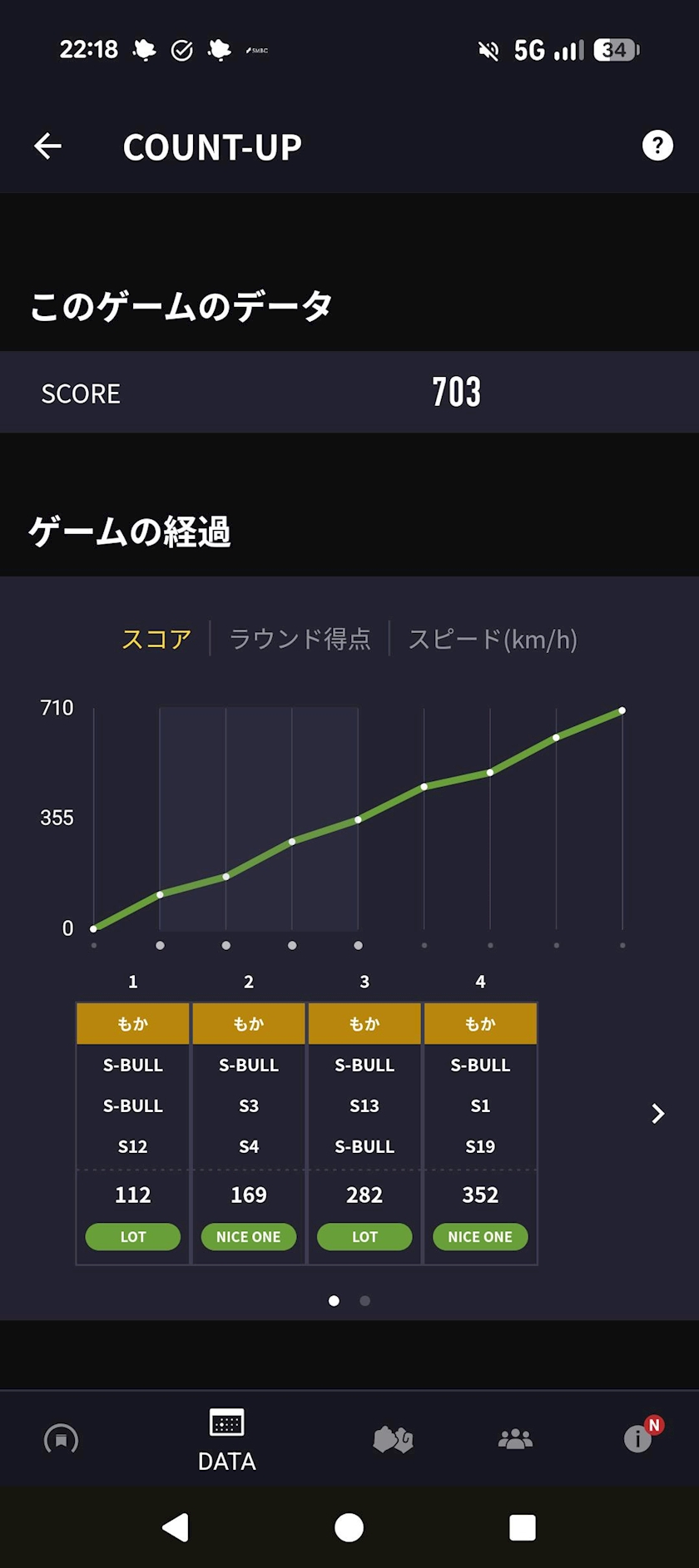Jump to second page indicator dot
The height and width of the screenshot is (1568, 699).
pyautogui.click(x=364, y=1300)
